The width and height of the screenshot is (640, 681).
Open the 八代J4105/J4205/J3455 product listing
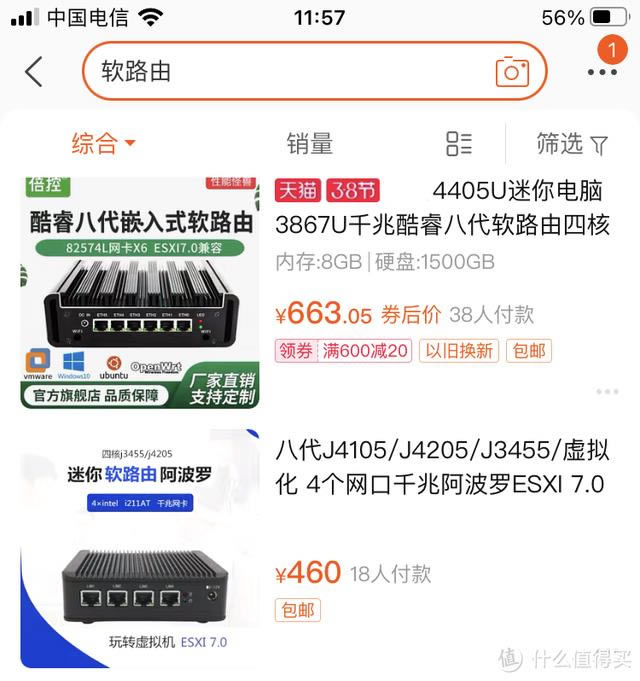tap(440, 467)
